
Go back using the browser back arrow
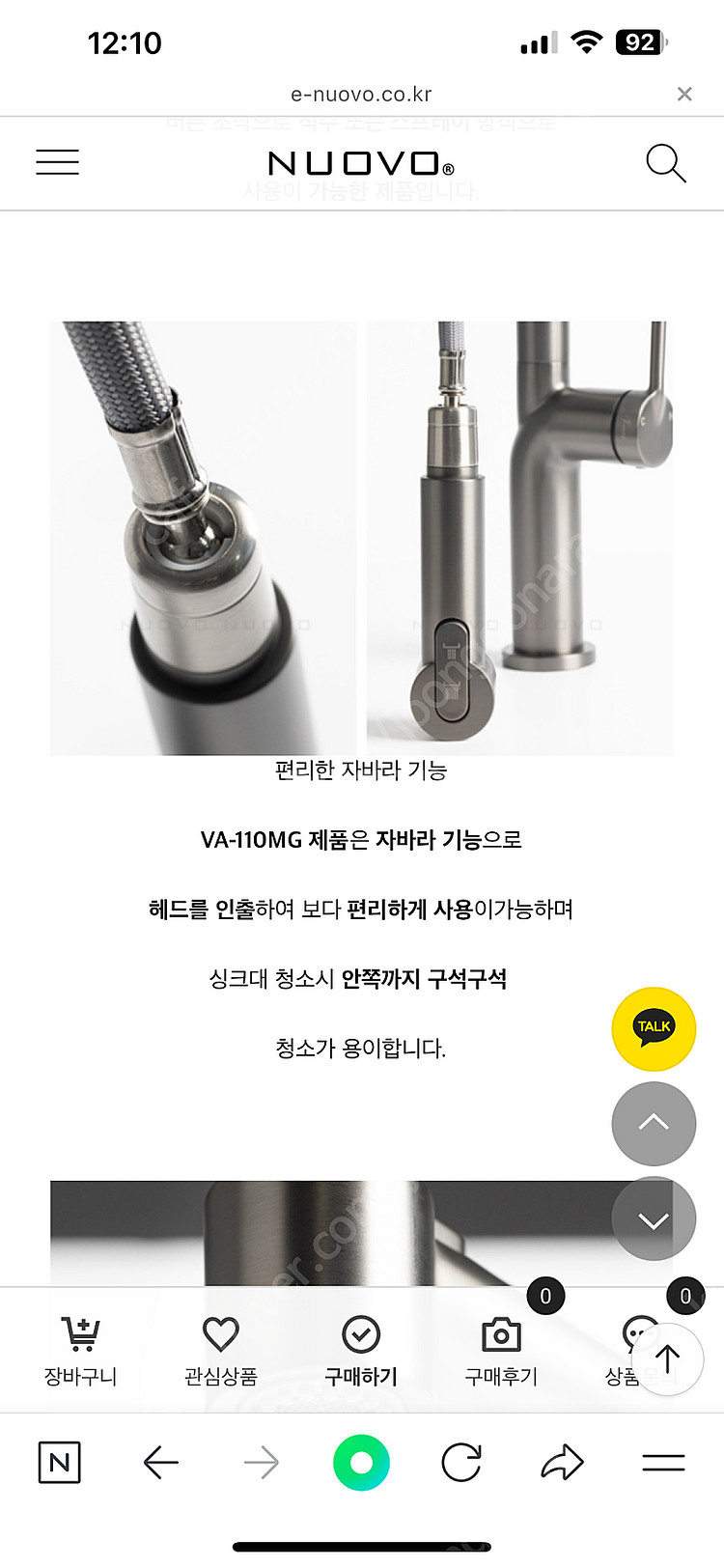click(x=161, y=1462)
